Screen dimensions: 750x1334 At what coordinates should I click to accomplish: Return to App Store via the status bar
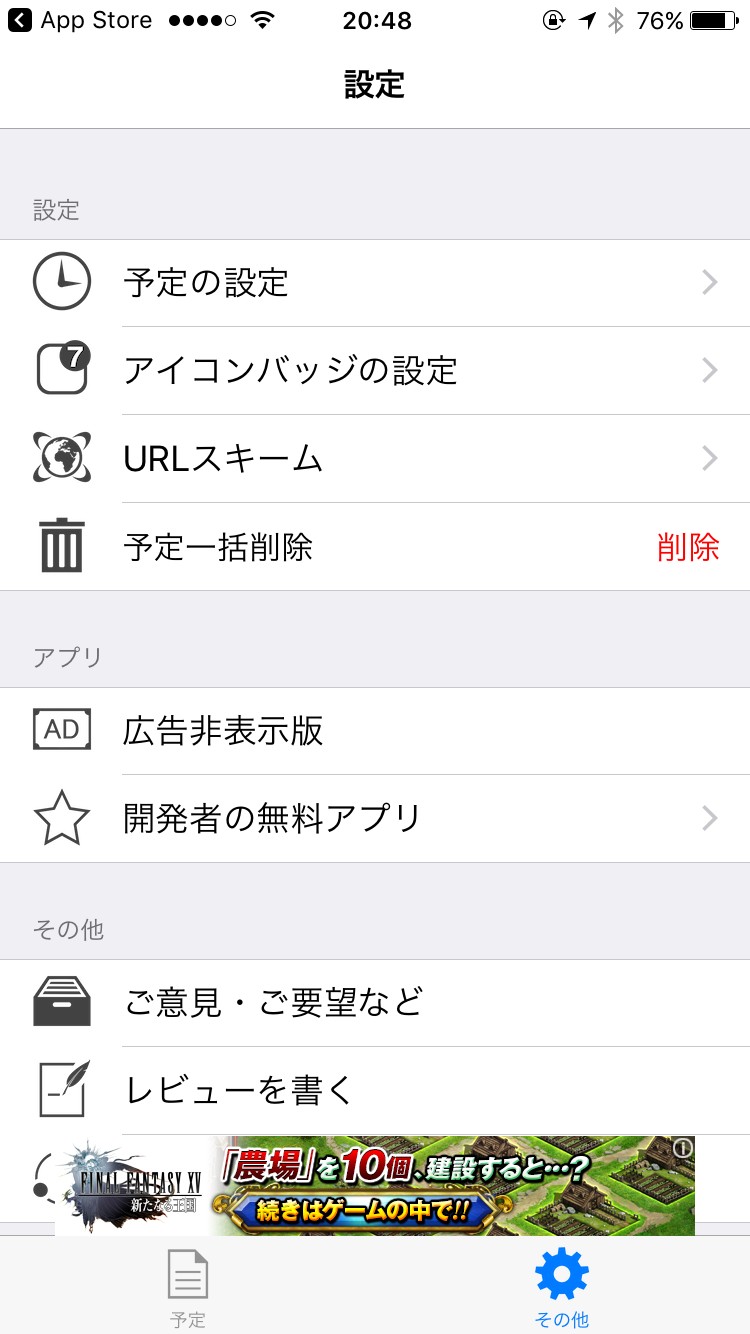tap(80, 20)
